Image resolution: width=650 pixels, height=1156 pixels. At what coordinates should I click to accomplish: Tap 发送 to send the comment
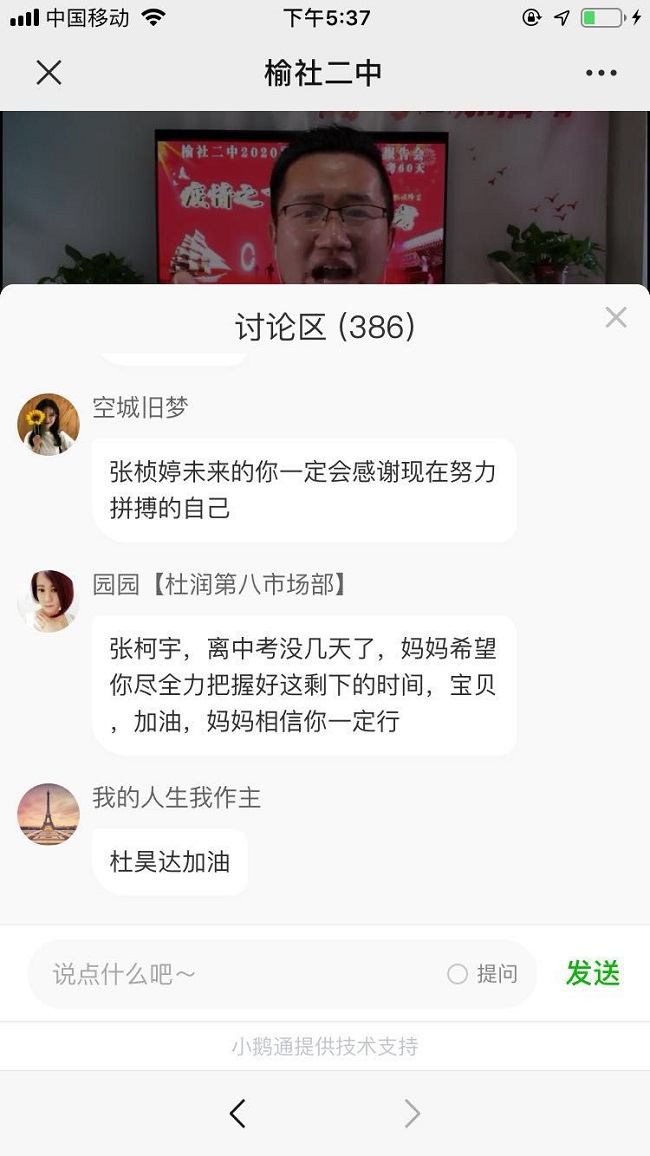593,973
